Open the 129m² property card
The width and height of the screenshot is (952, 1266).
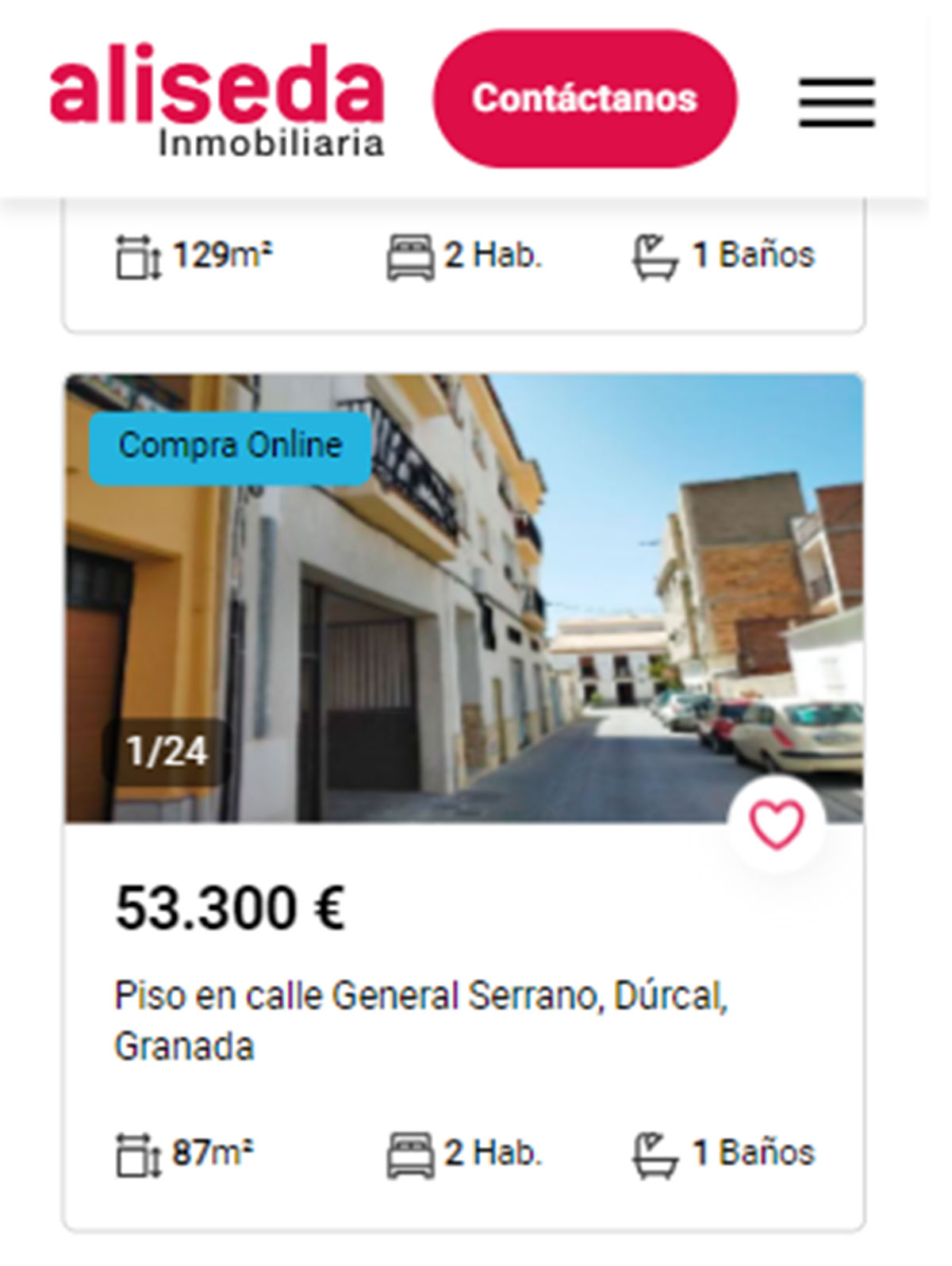[463, 262]
